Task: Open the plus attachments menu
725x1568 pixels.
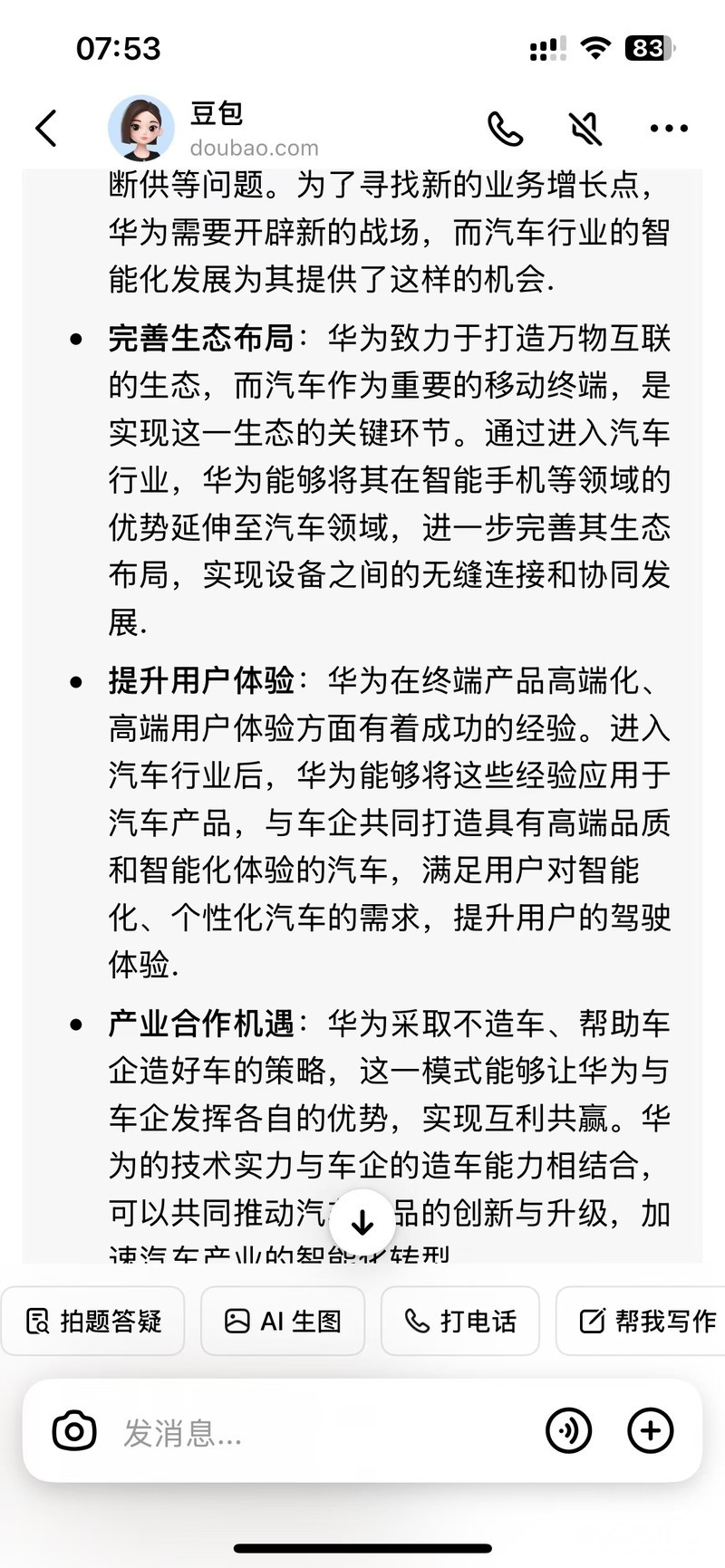Action: click(x=651, y=1431)
